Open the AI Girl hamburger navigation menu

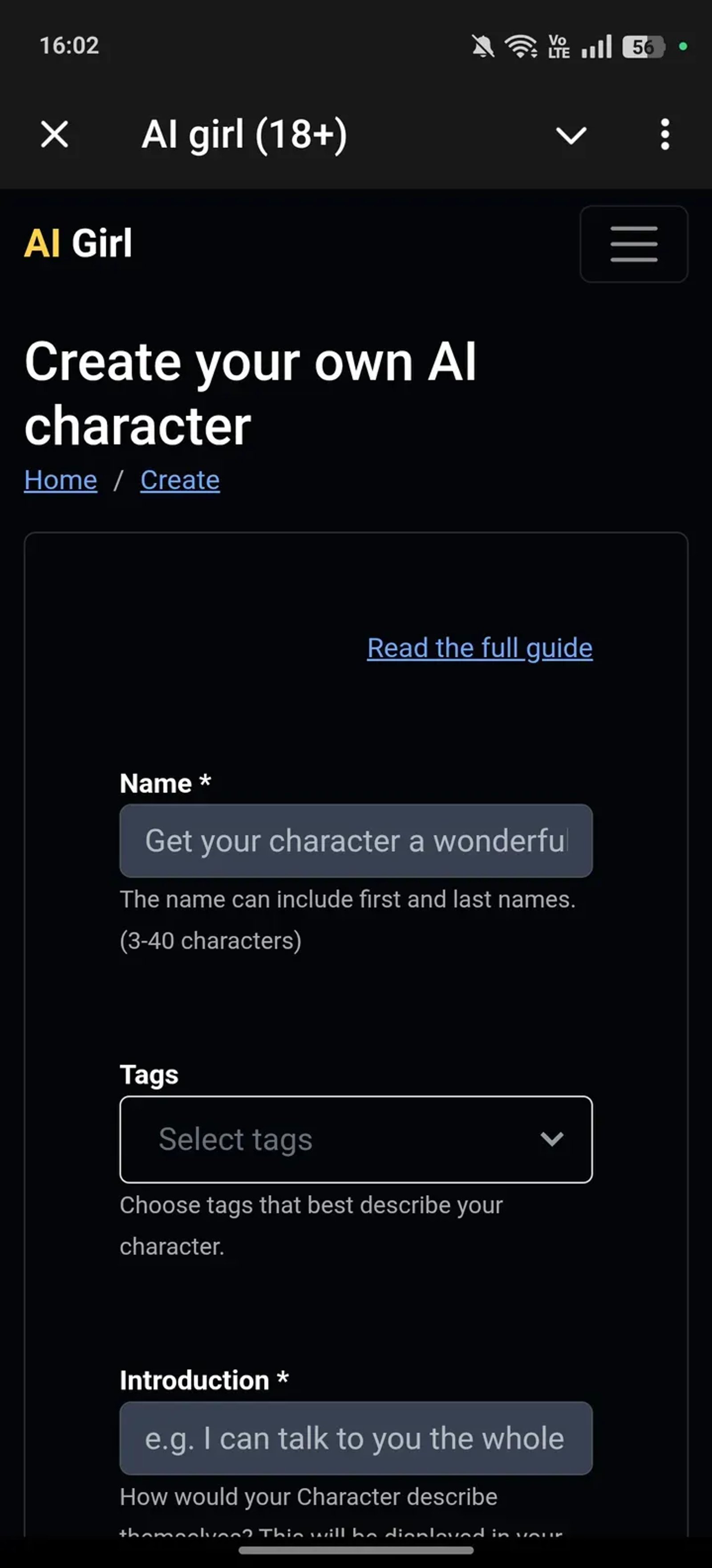tap(634, 244)
